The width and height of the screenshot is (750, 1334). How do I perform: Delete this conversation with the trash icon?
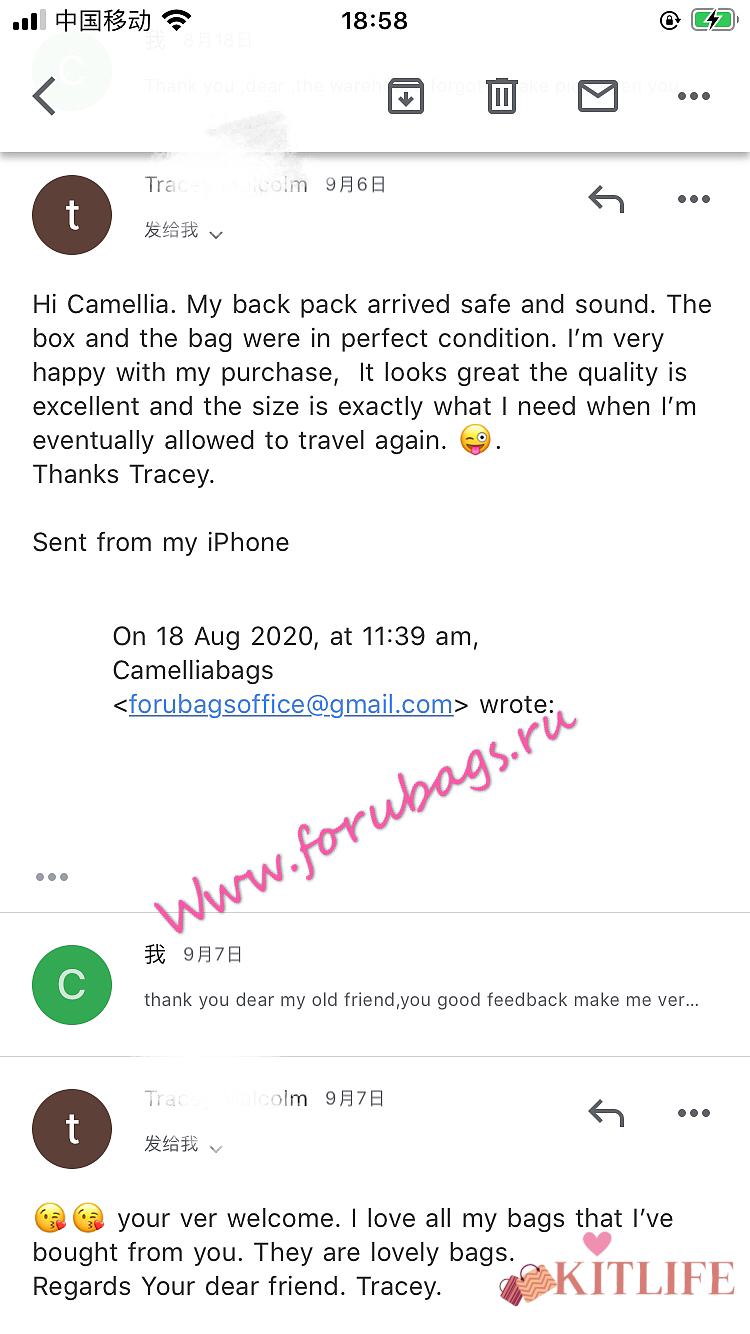(501, 96)
